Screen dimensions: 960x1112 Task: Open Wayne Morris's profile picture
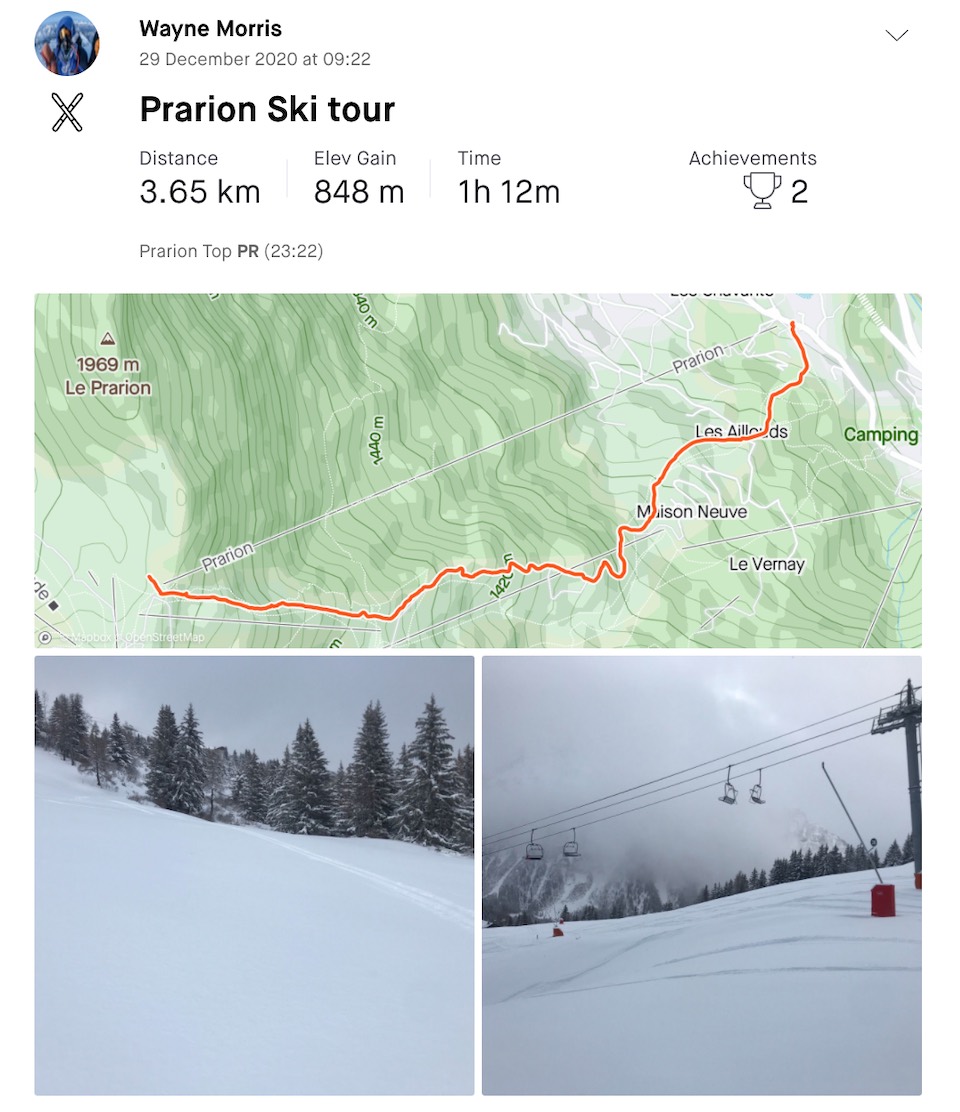(x=67, y=43)
